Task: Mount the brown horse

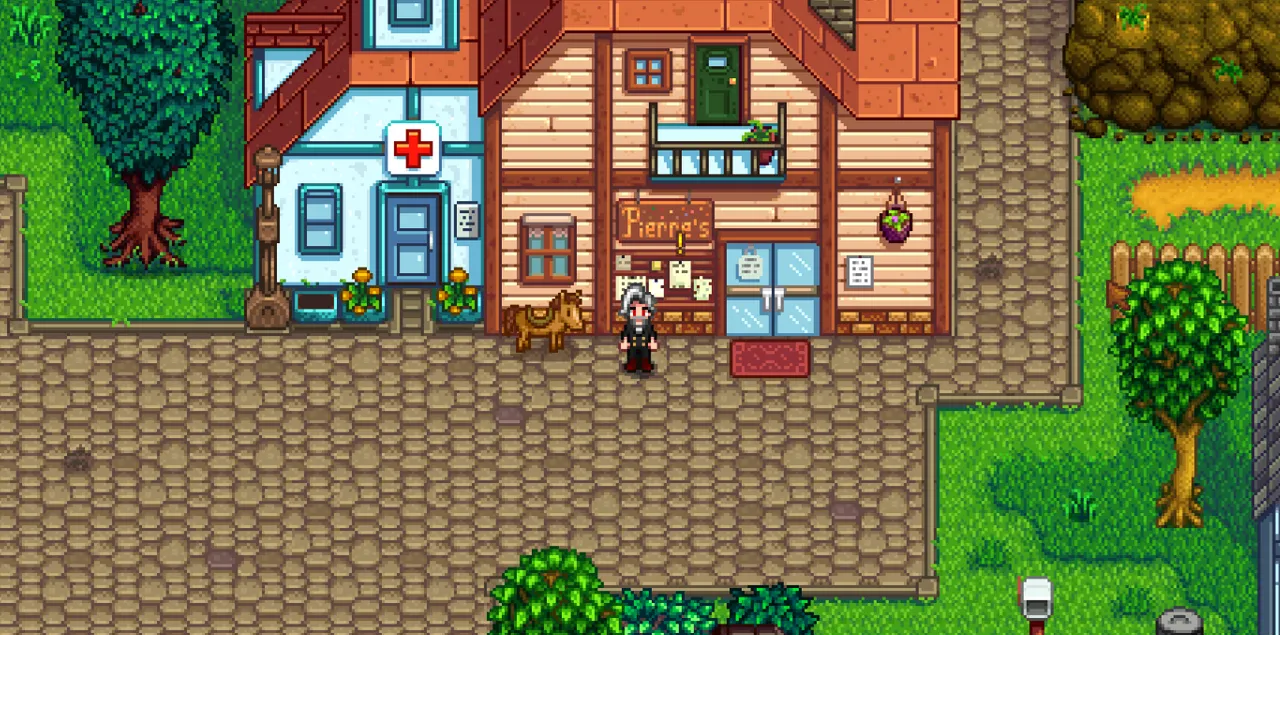Action: [544, 320]
